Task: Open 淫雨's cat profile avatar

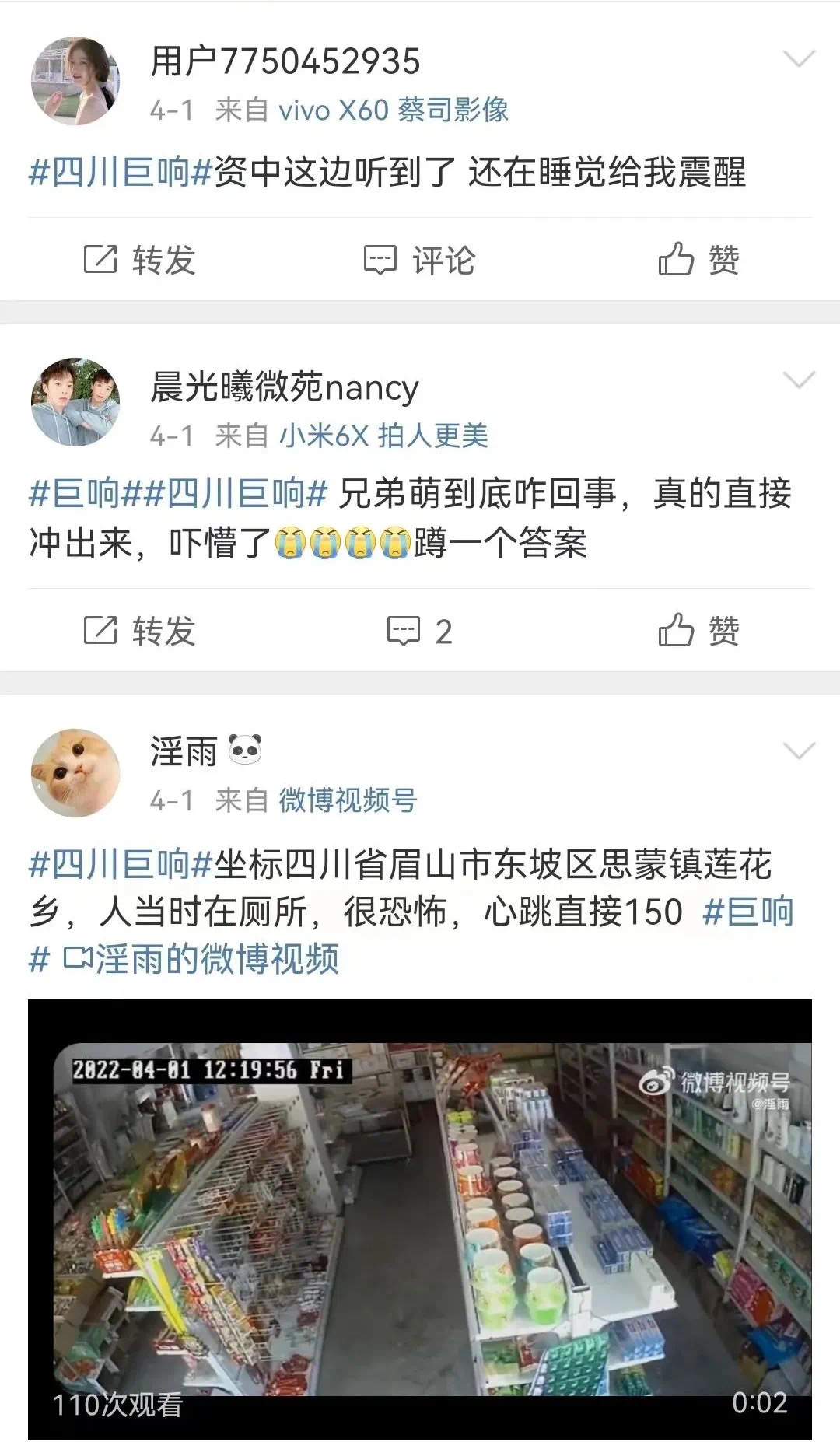Action: [75, 772]
